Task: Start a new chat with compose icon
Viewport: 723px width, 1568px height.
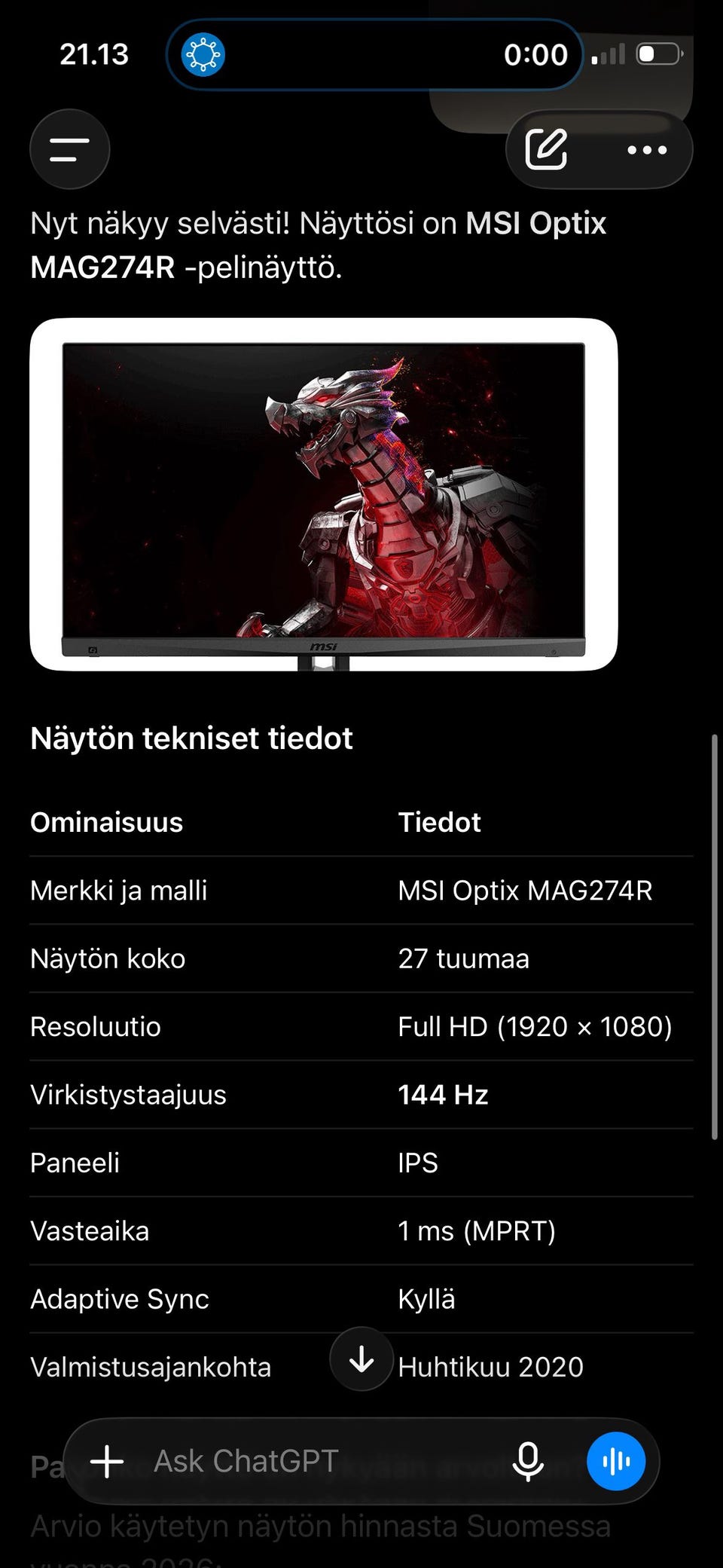Action: point(547,149)
